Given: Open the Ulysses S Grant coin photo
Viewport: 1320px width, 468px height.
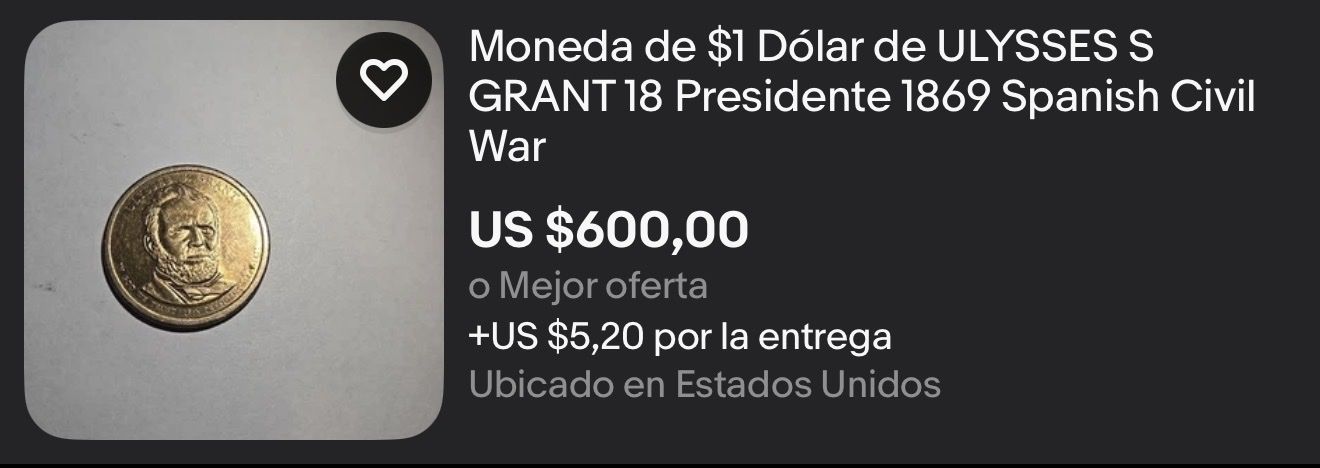Looking at the screenshot, I should 185,248.
